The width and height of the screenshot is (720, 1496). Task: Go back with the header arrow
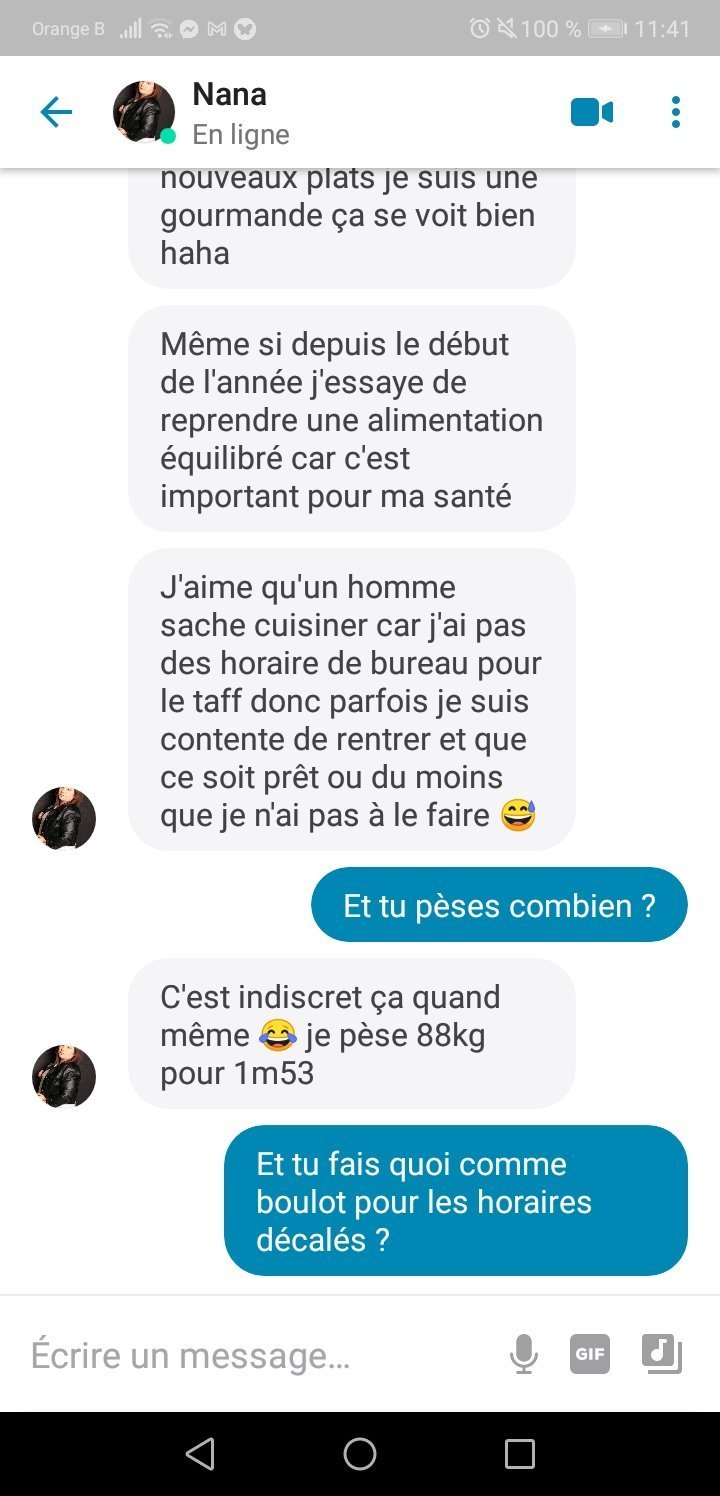(x=56, y=112)
